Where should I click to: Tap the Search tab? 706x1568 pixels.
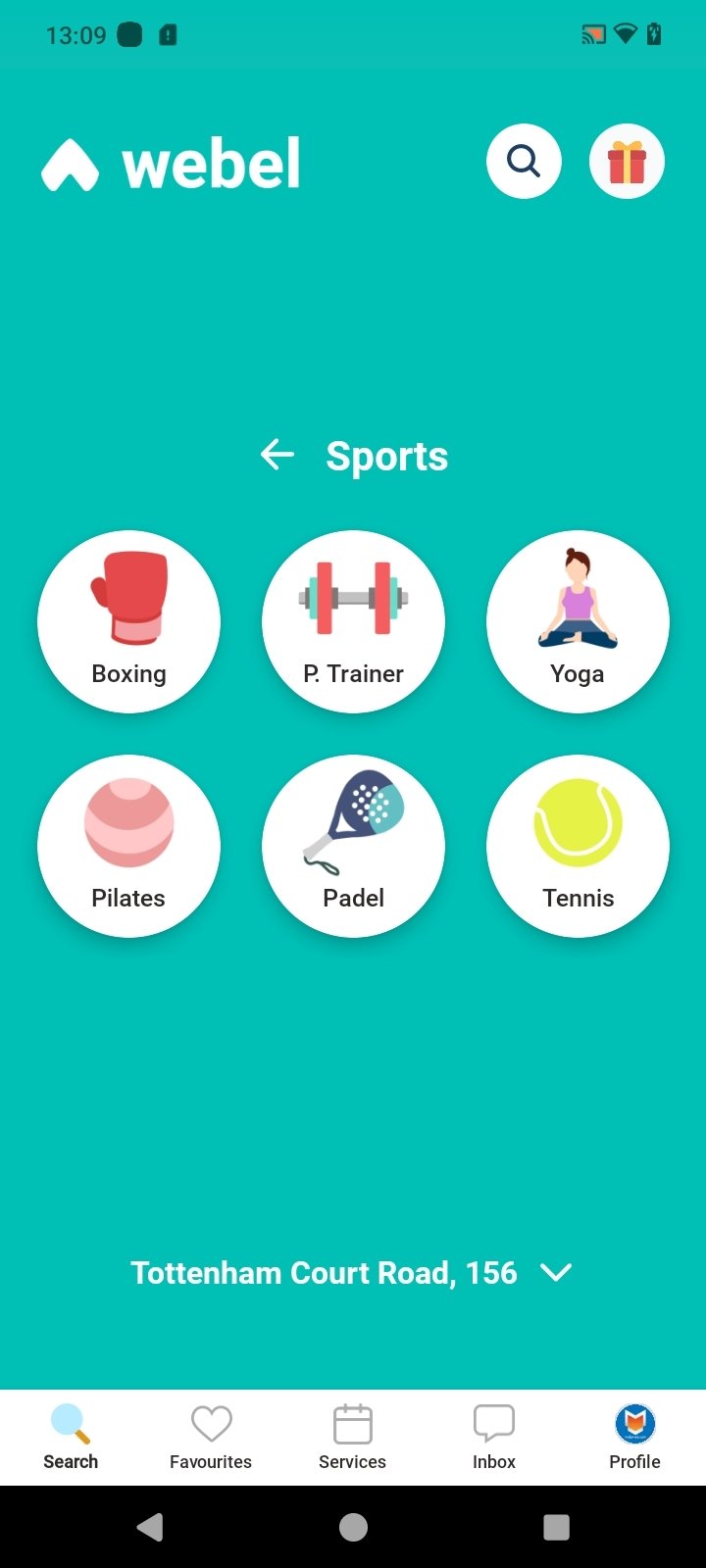(x=71, y=1437)
